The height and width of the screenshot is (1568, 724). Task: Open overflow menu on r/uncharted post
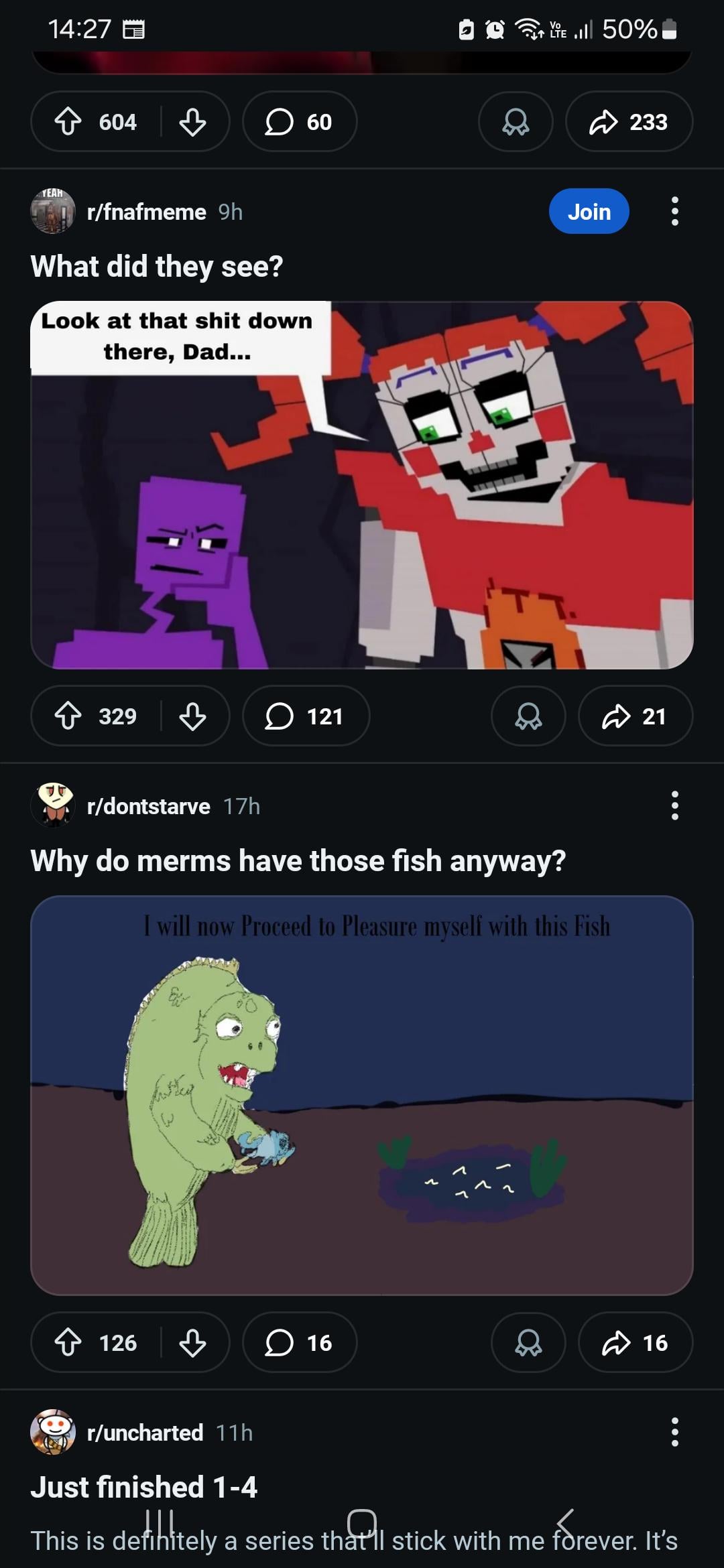674,1433
